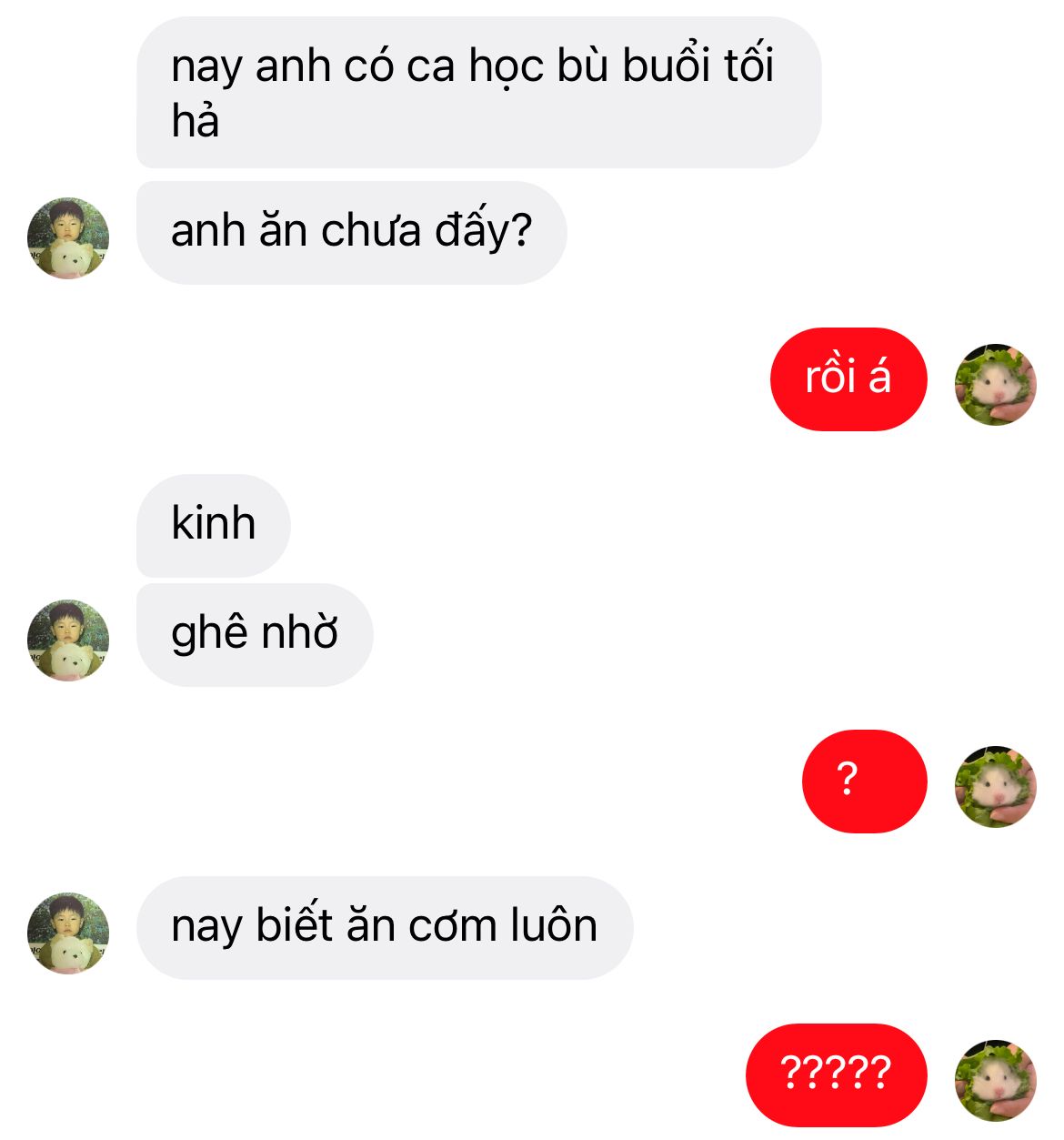Image resolution: width=1064 pixels, height=1140 pixels.
Task: Tap hamster avatar beside the "?????" message
Action: [995, 1080]
